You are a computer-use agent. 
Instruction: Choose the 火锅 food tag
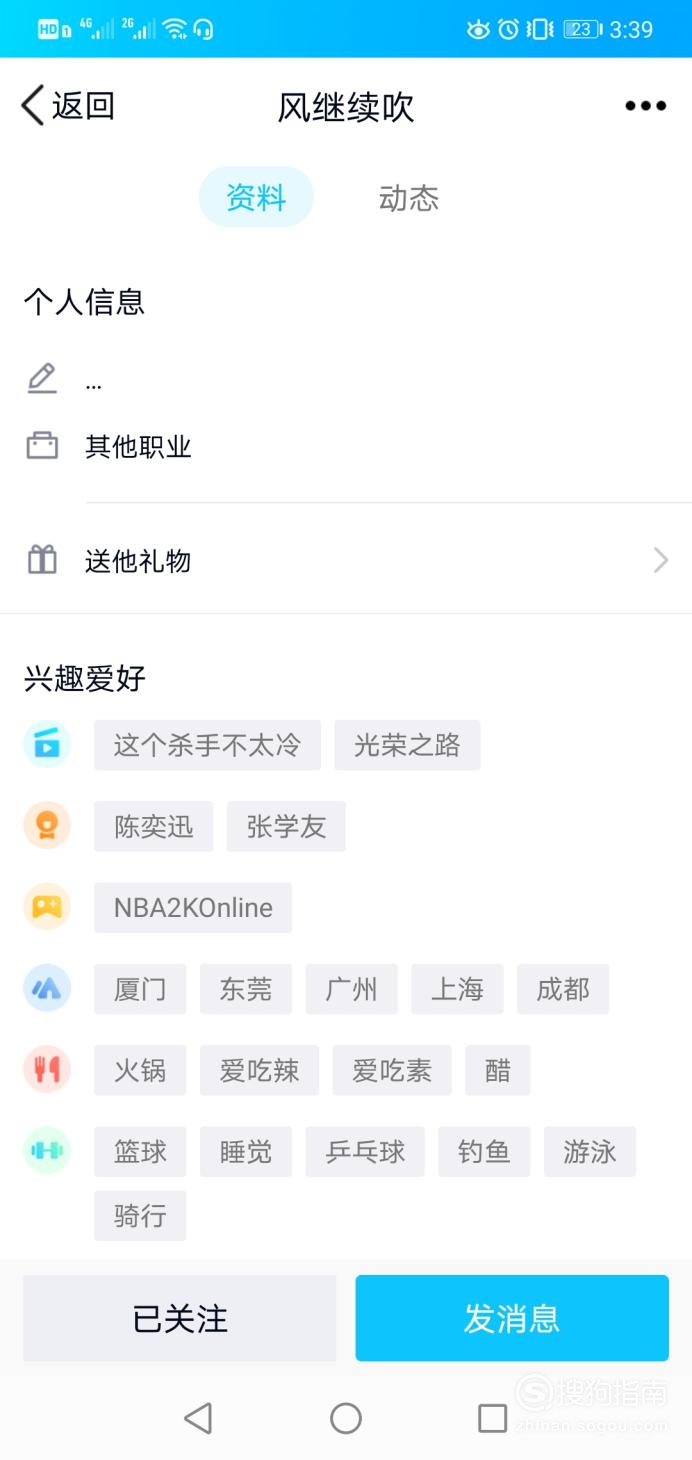coord(140,1070)
